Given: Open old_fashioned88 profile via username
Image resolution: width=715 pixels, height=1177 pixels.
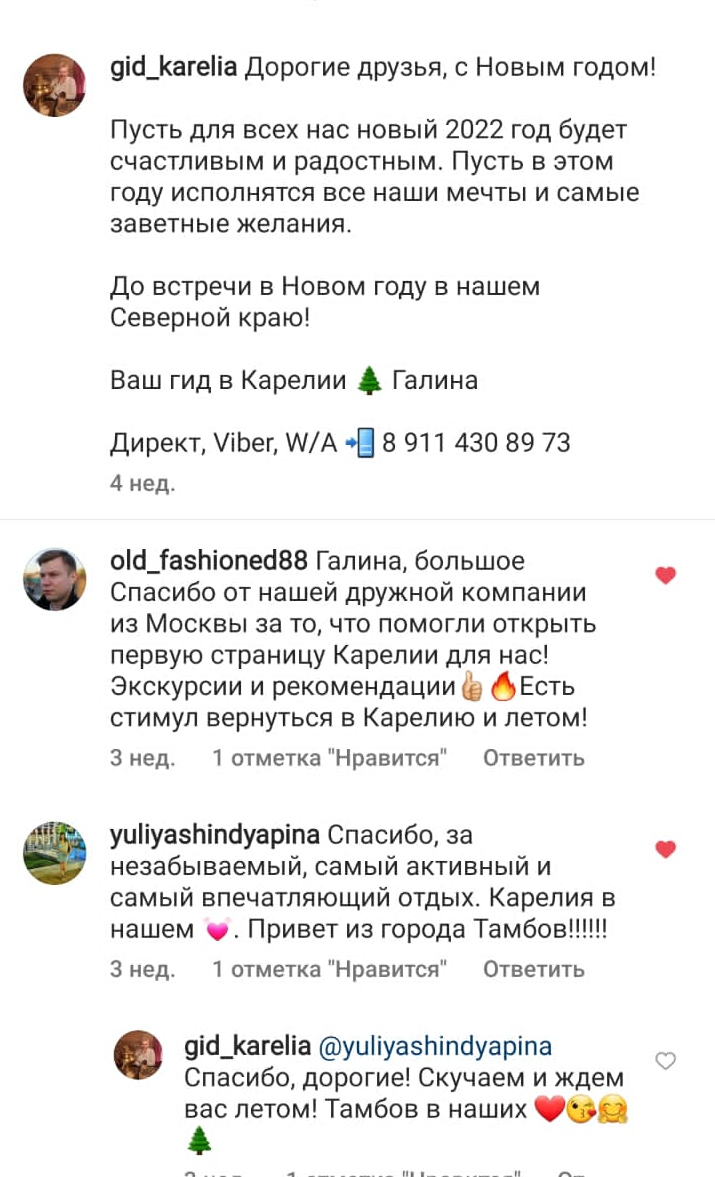Looking at the screenshot, I should pos(208,562).
